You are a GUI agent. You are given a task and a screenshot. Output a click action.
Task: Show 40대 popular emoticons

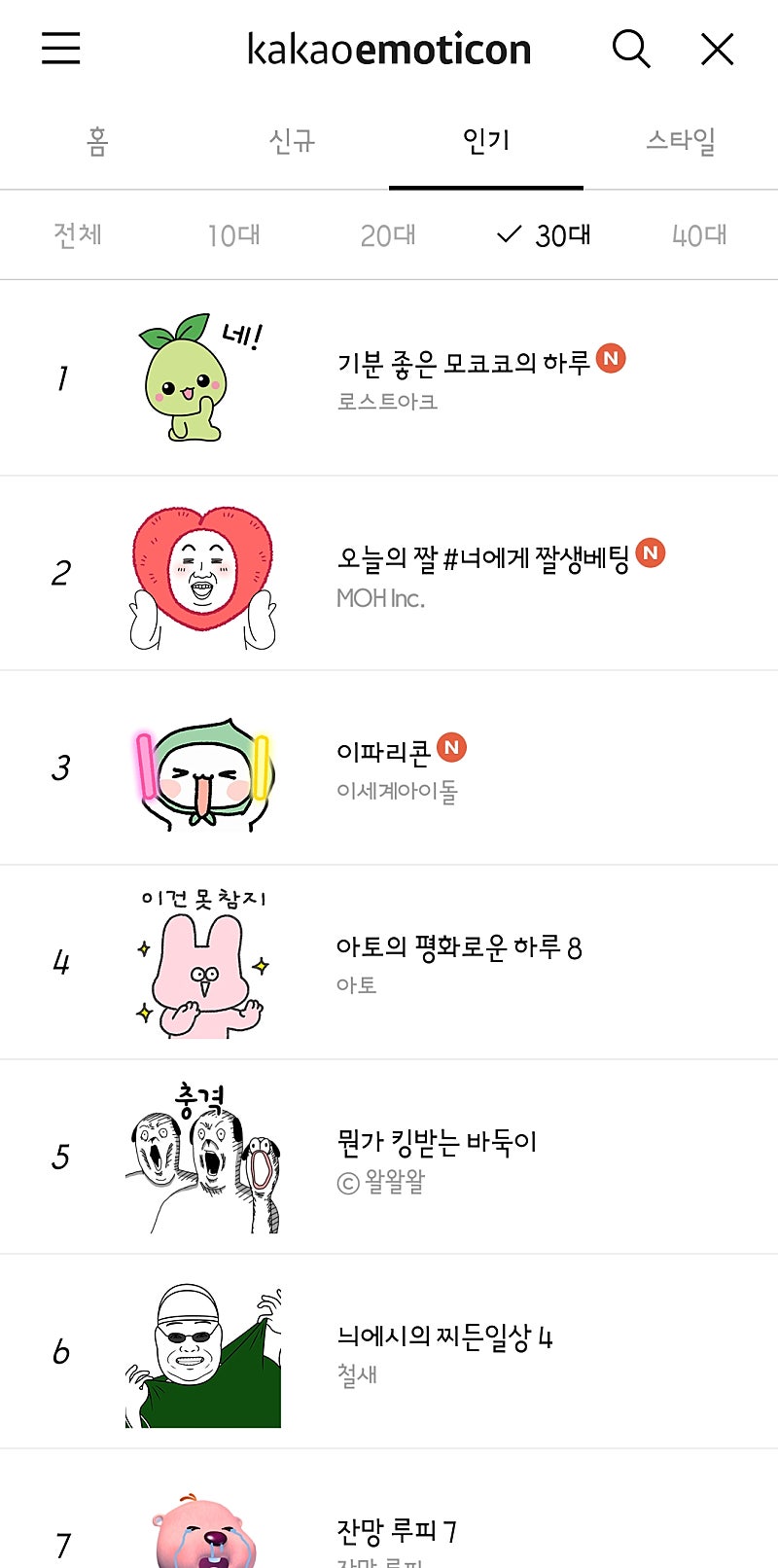699,235
